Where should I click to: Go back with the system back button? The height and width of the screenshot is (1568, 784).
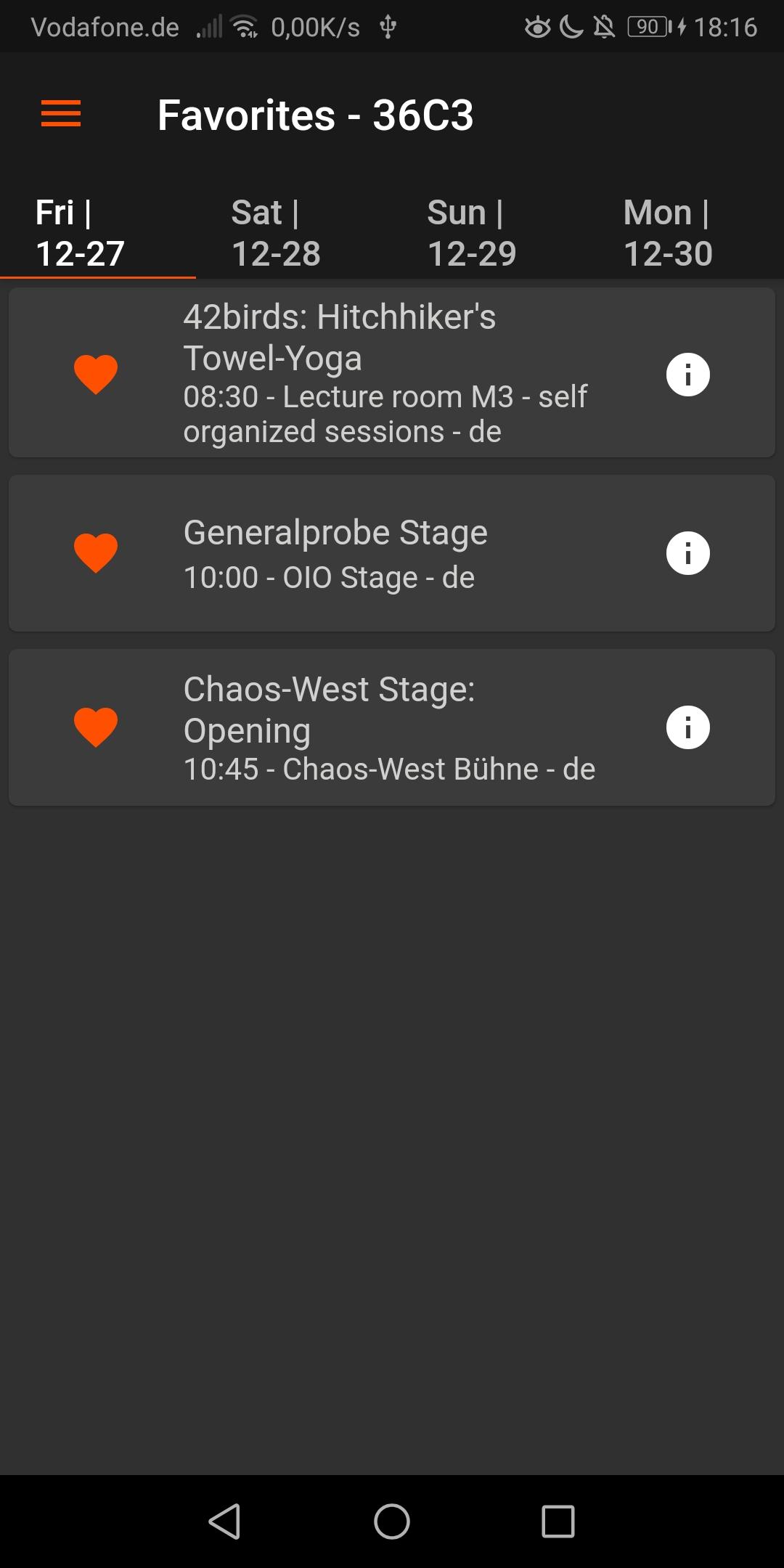[x=224, y=1521]
